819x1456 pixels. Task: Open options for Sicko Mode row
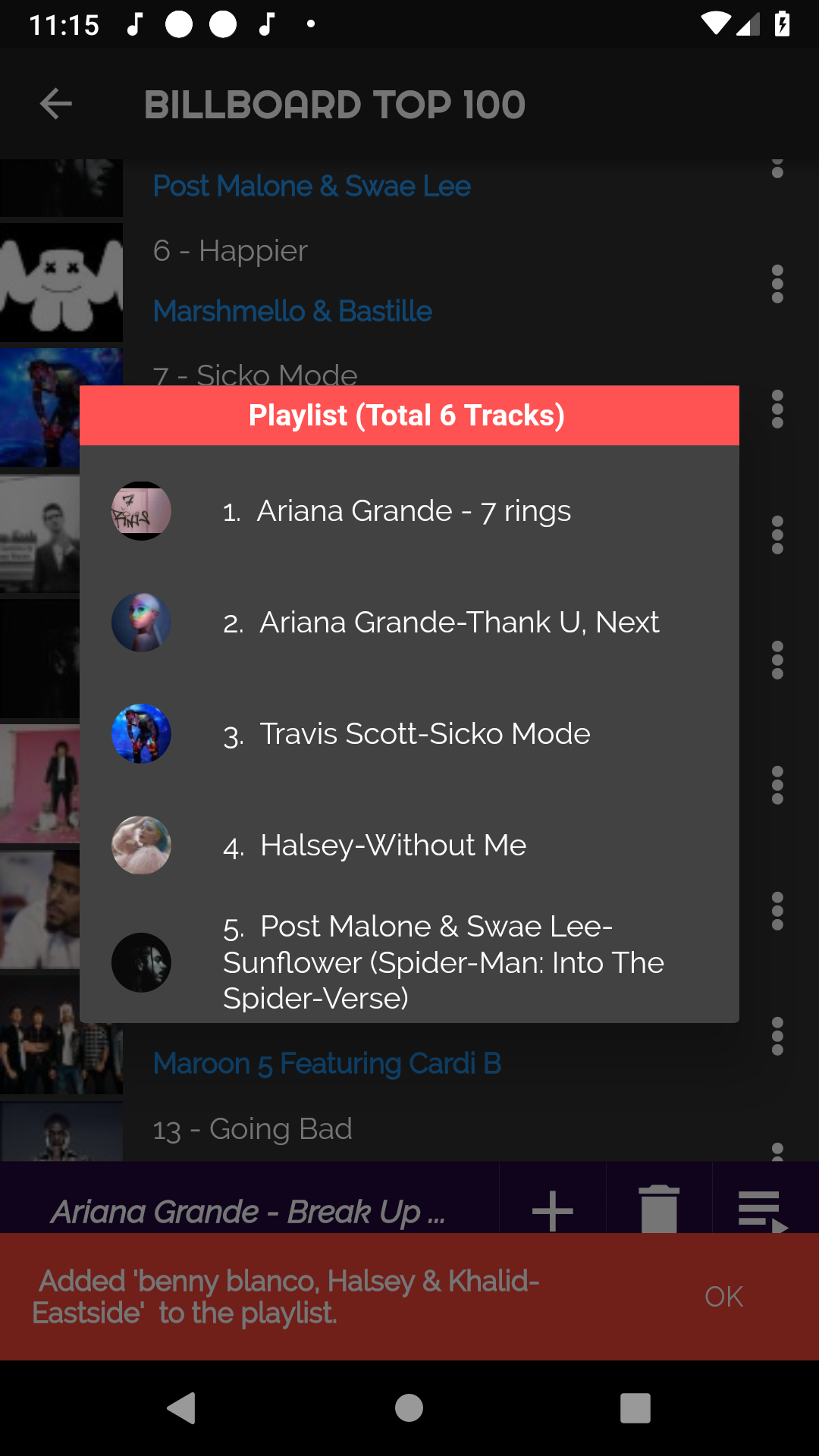[777, 409]
